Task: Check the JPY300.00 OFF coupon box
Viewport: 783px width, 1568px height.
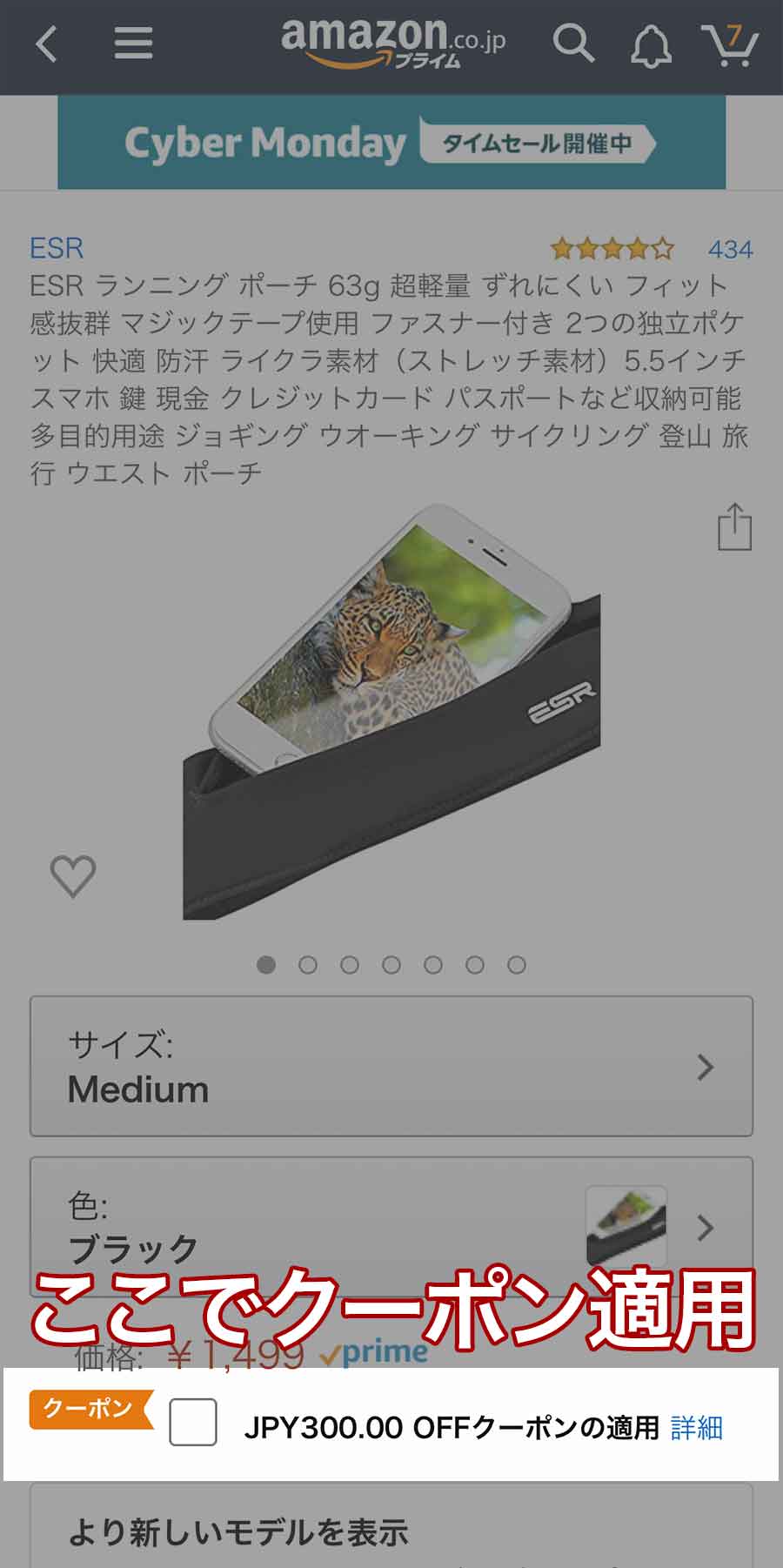Action: [x=193, y=1422]
